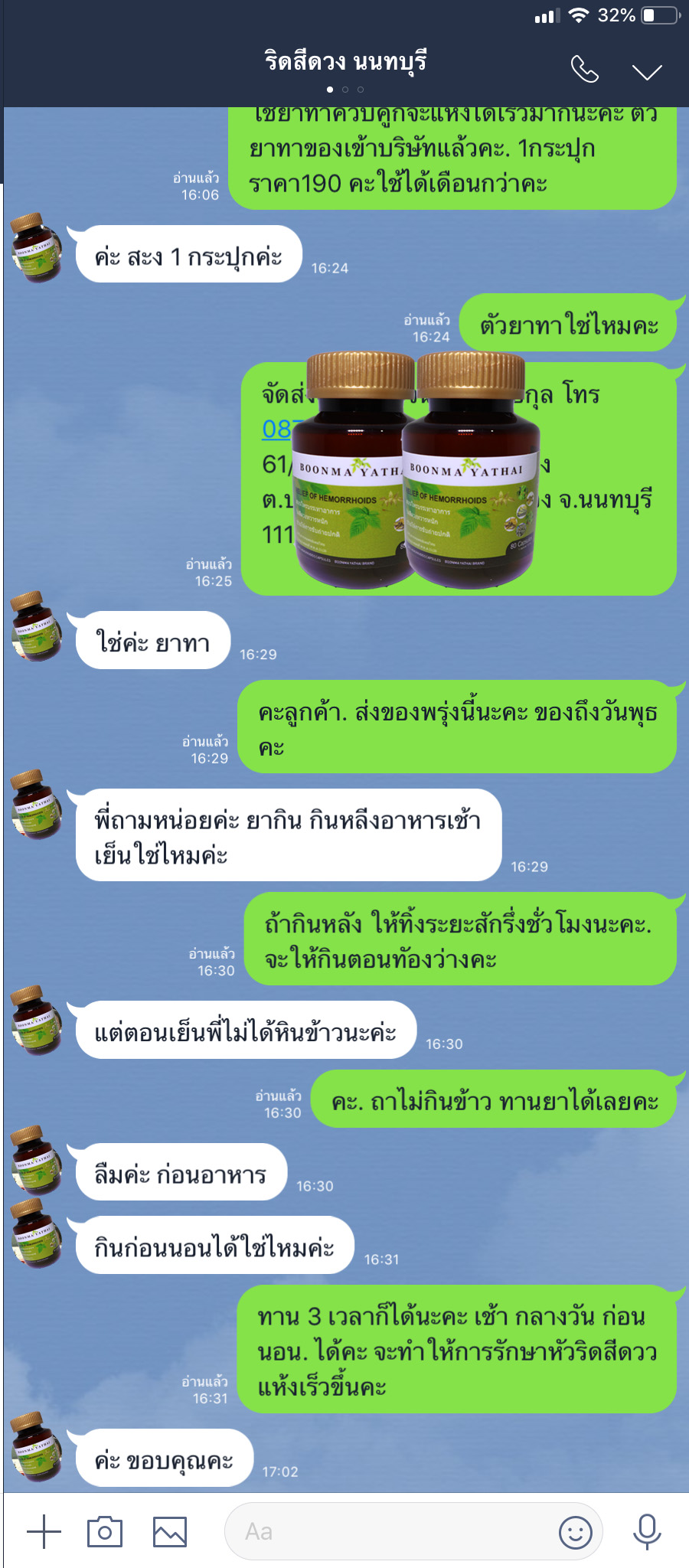Record a voice message with the microphone
The width and height of the screenshot is (689, 1568).
647,1532
